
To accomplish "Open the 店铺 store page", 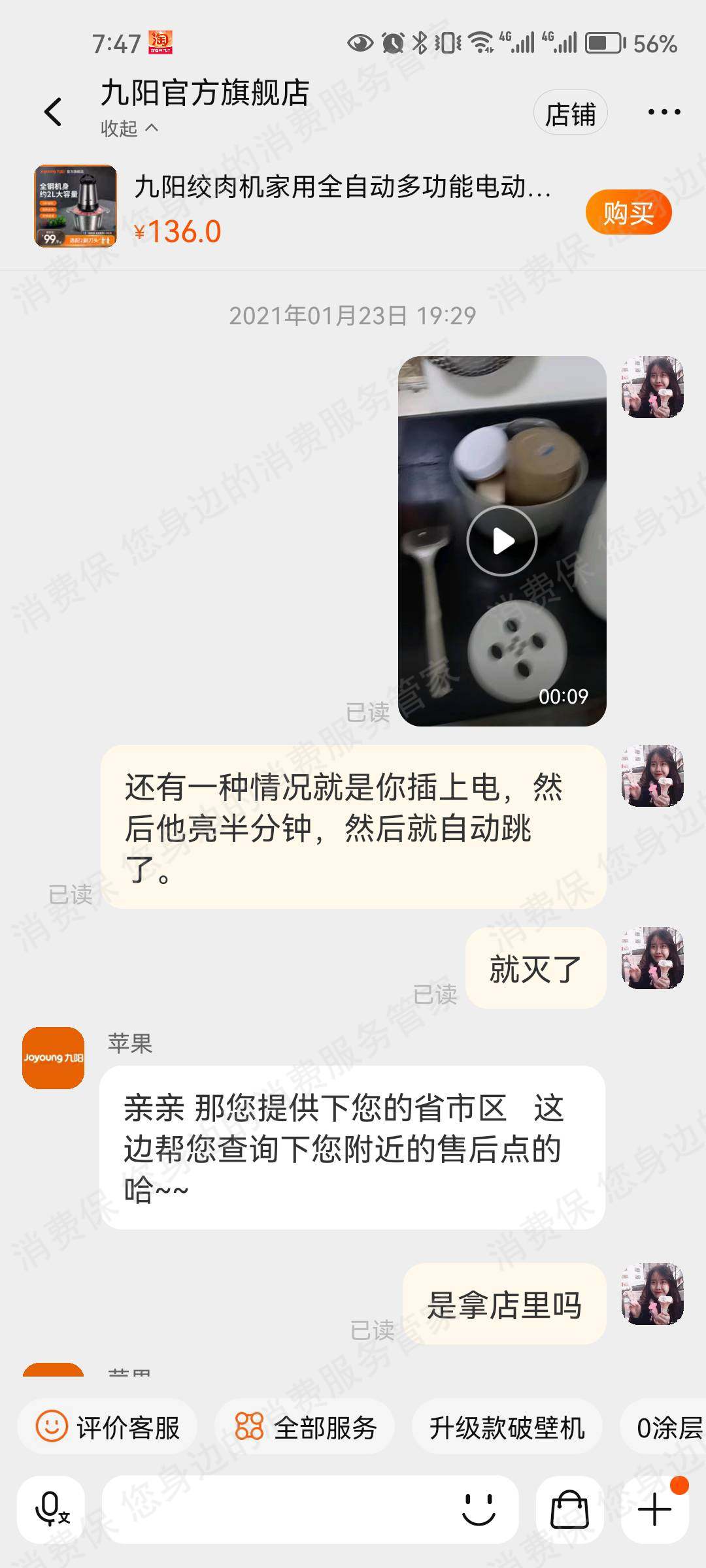I will point(570,113).
